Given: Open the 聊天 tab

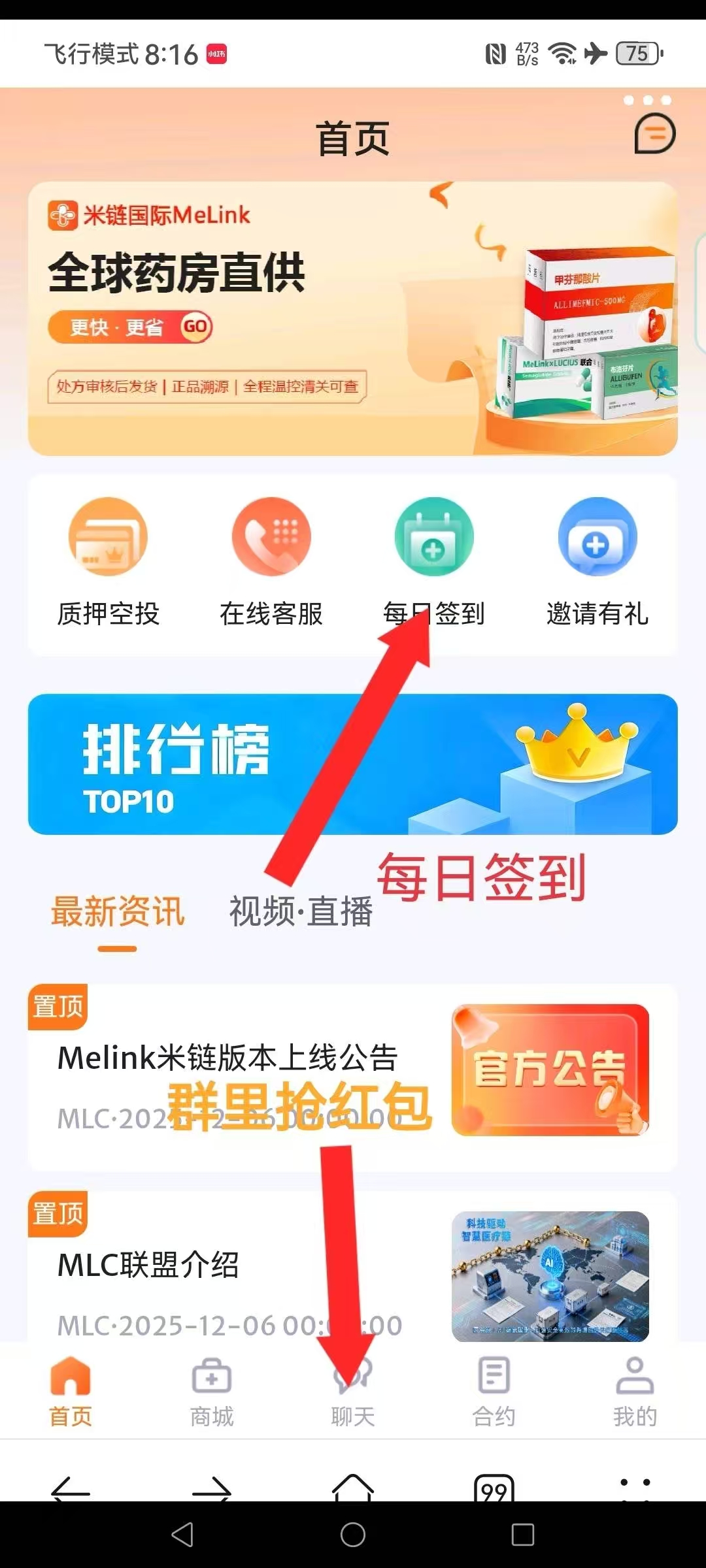Looking at the screenshot, I should 353,1392.
